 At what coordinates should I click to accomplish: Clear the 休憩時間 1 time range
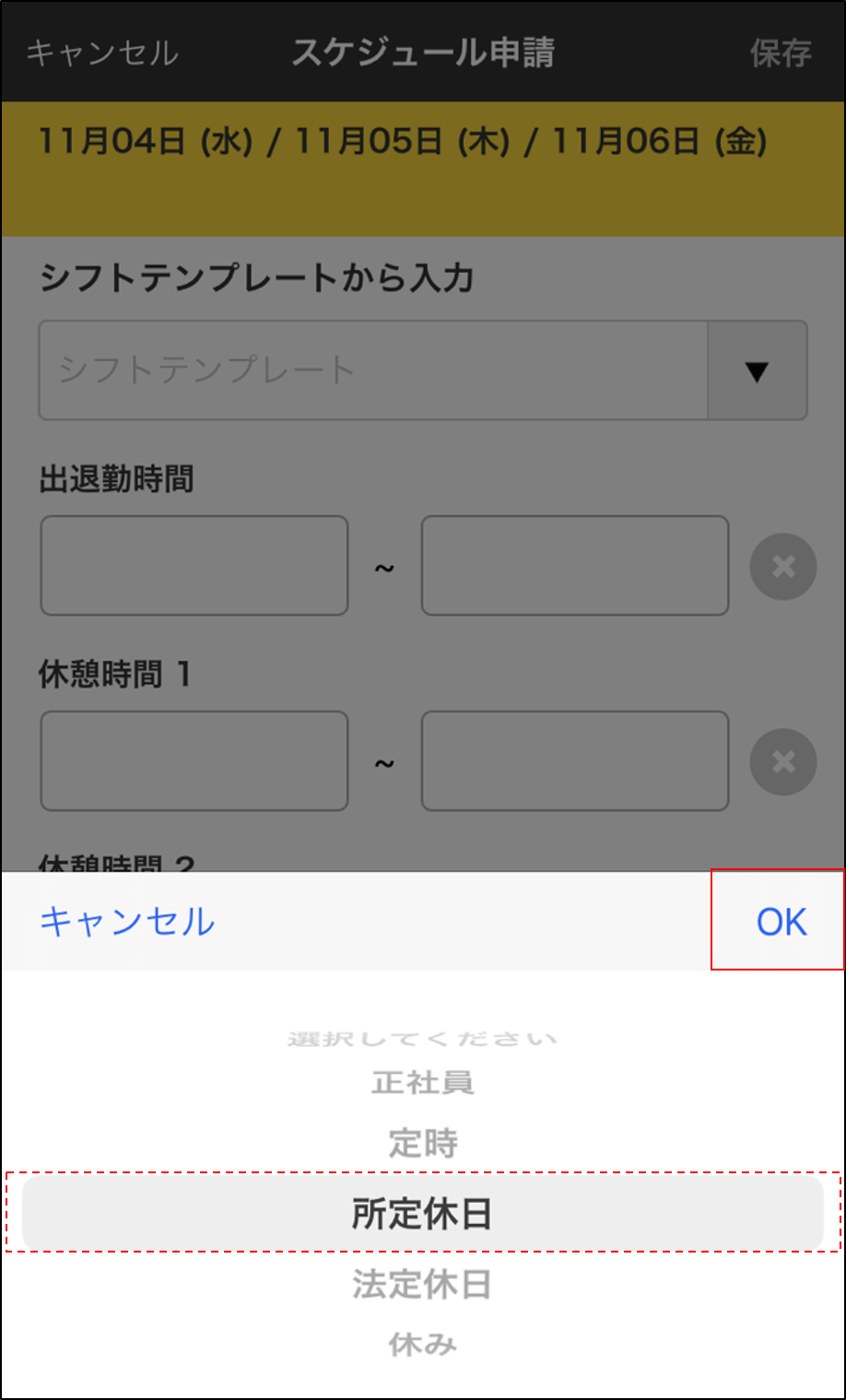click(783, 761)
